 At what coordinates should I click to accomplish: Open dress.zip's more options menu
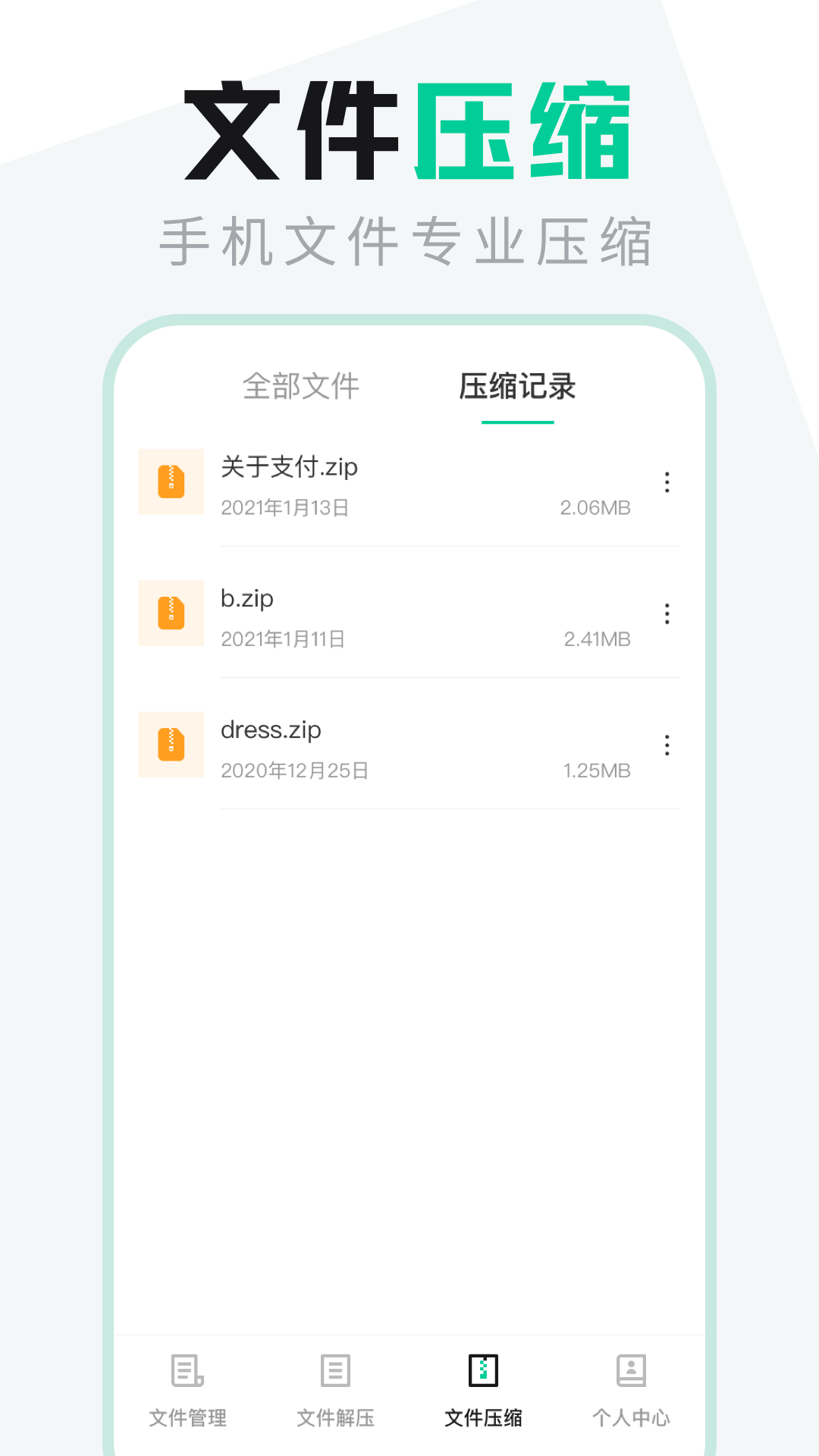click(667, 745)
